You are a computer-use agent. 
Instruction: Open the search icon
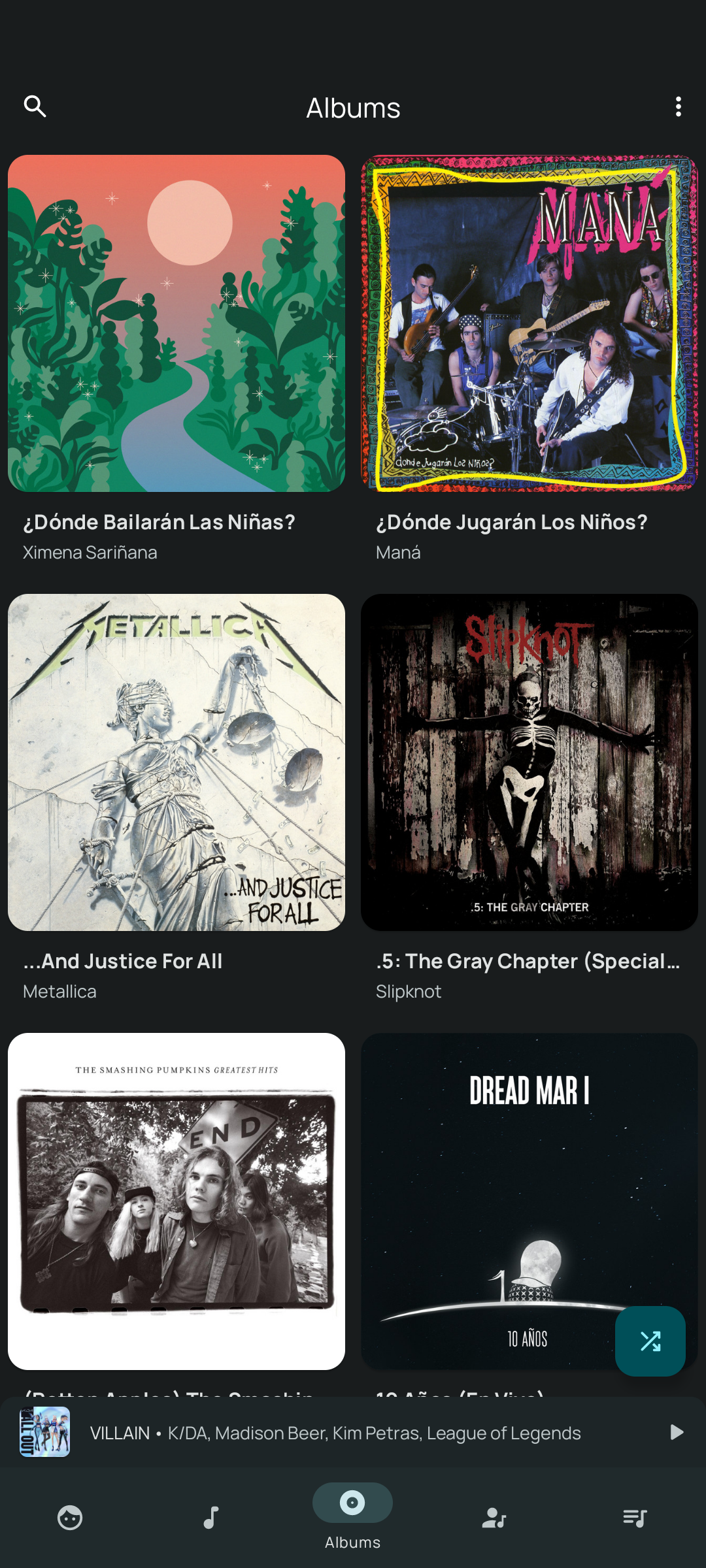[x=35, y=106]
